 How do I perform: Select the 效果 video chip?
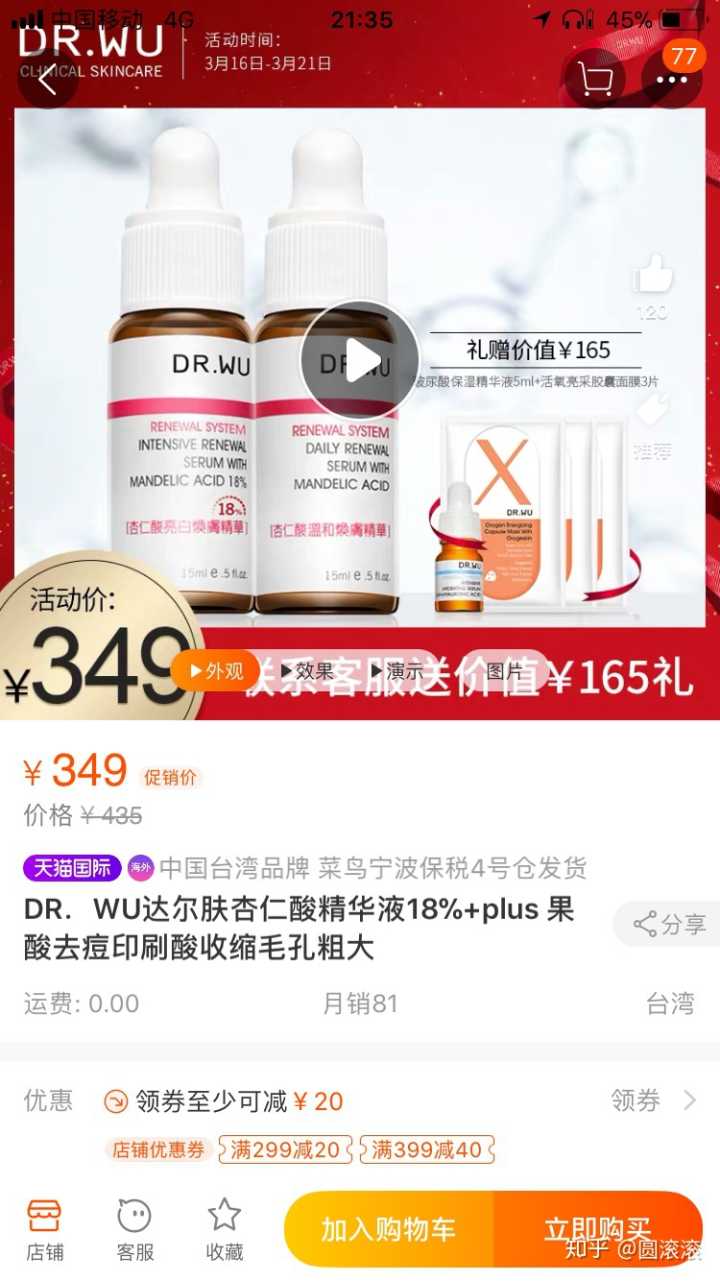point(307,671)
